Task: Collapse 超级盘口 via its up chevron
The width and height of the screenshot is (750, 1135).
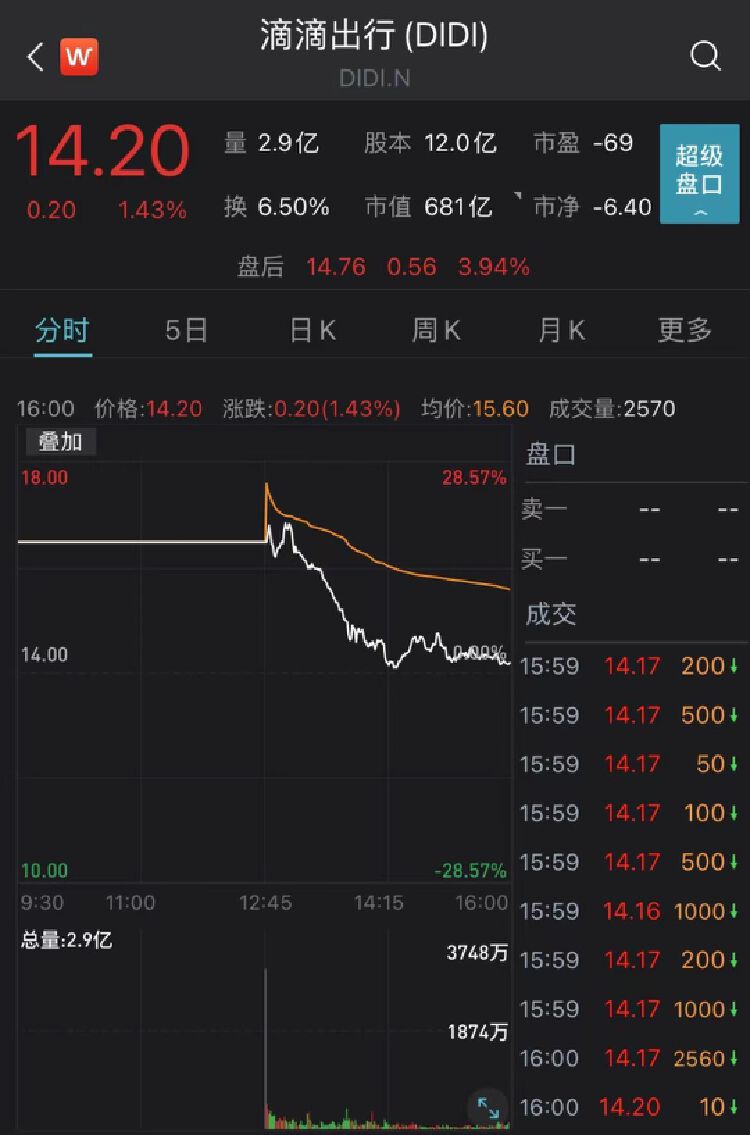Action: (x=699, y=210)
